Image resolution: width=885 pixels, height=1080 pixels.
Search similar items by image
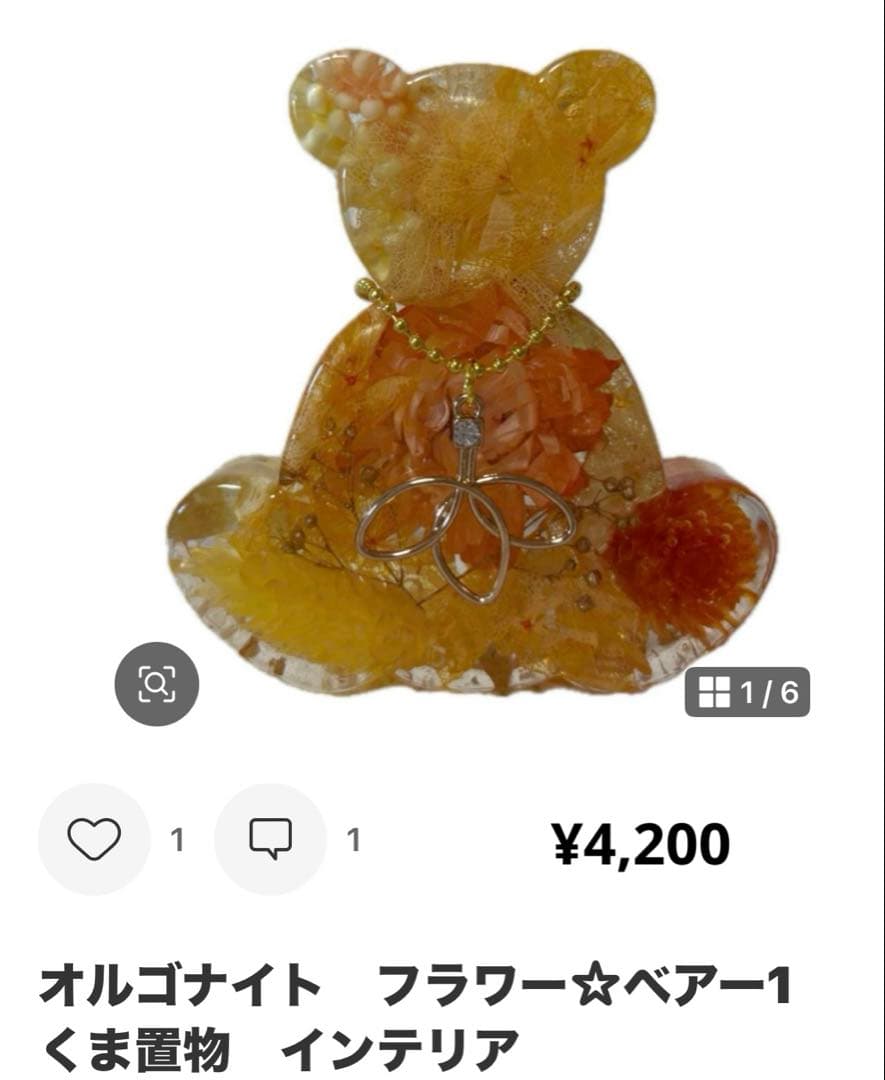coord(157,684)
